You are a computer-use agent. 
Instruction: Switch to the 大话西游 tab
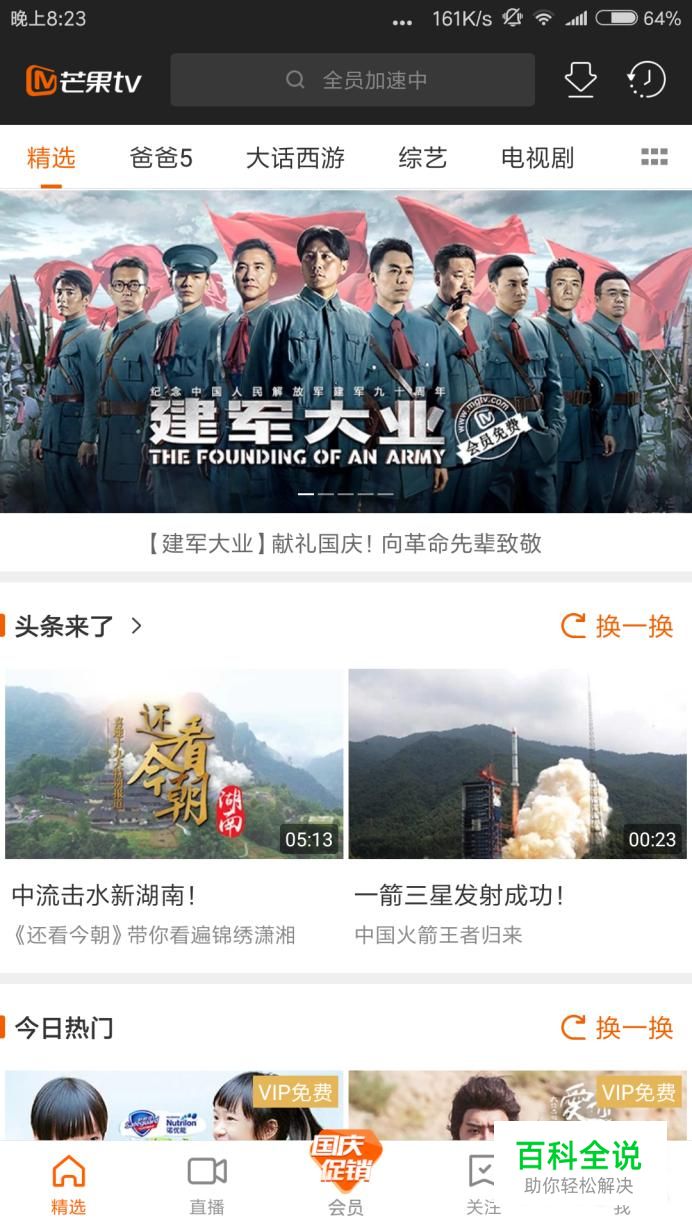tap(295, 158)
